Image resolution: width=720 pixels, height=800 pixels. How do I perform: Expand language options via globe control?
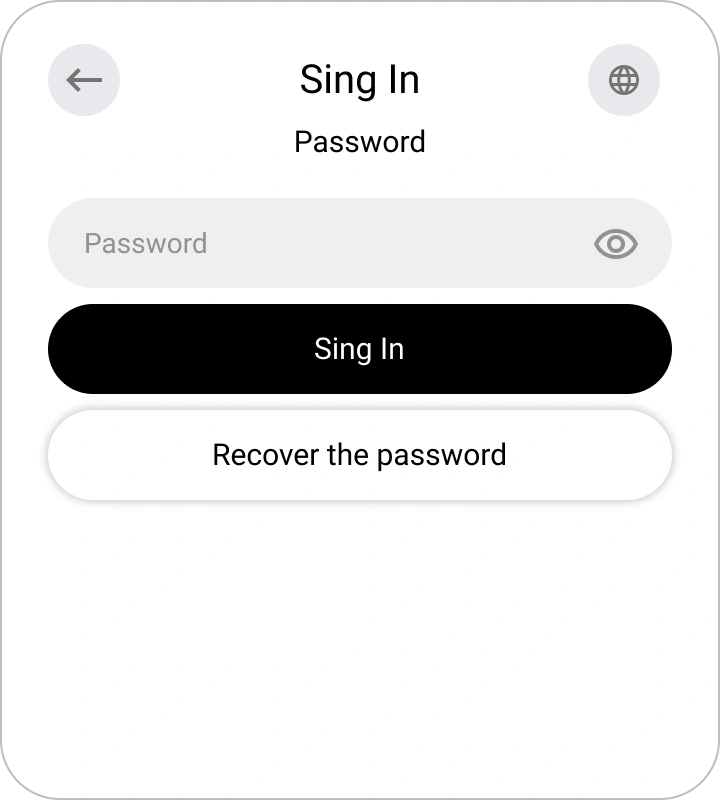[x=623, y=80]
